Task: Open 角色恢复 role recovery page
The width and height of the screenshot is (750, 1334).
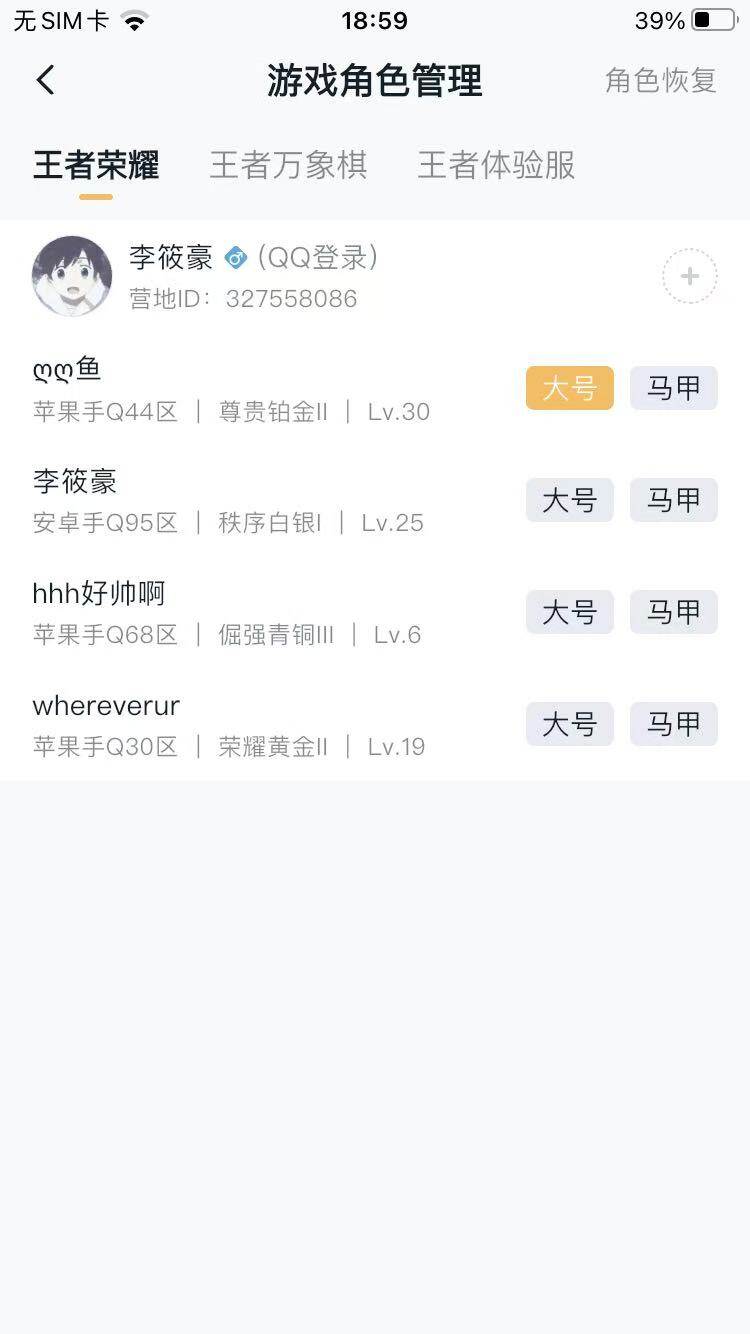Action: (660, 80)
